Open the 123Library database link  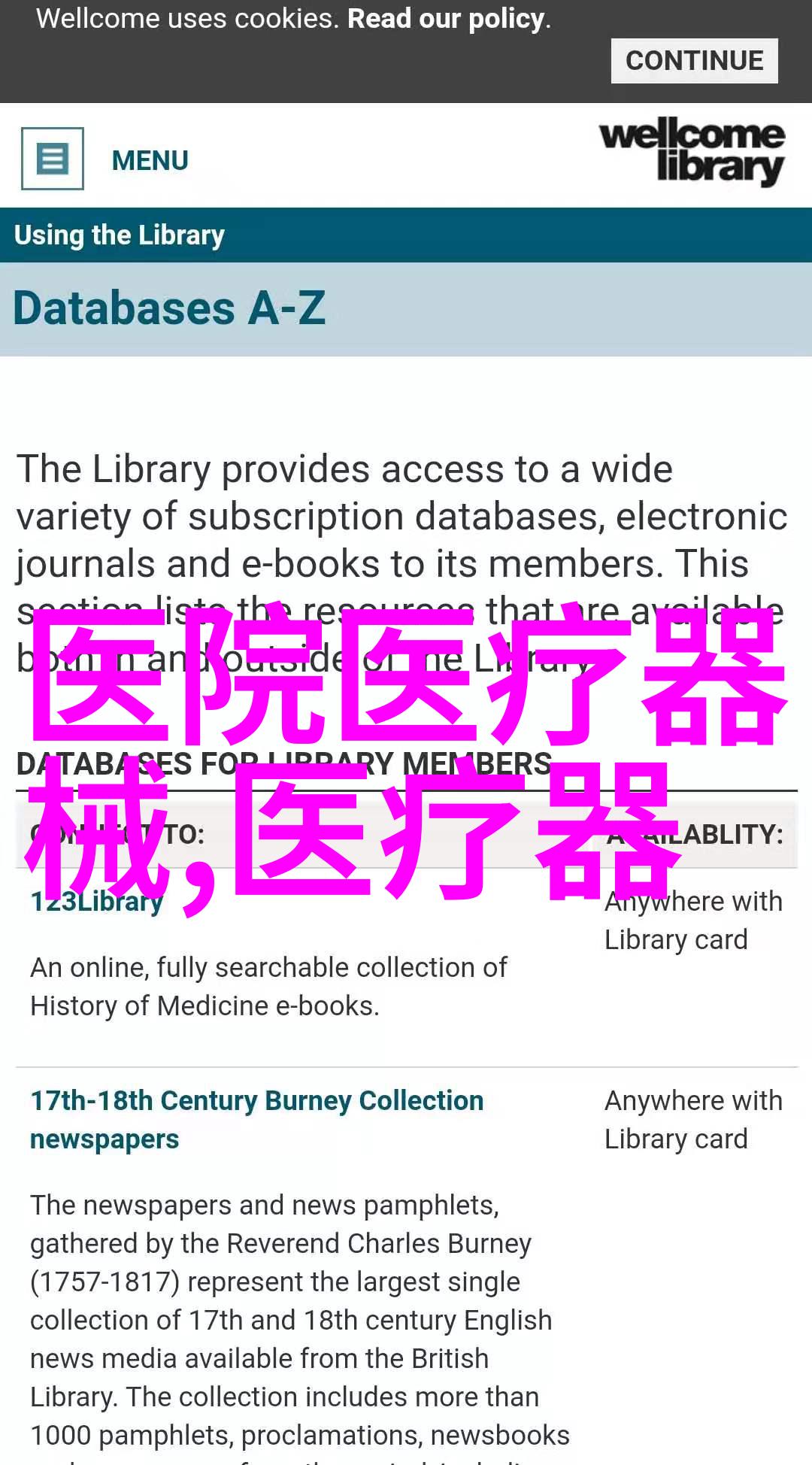tap(97, 902)
